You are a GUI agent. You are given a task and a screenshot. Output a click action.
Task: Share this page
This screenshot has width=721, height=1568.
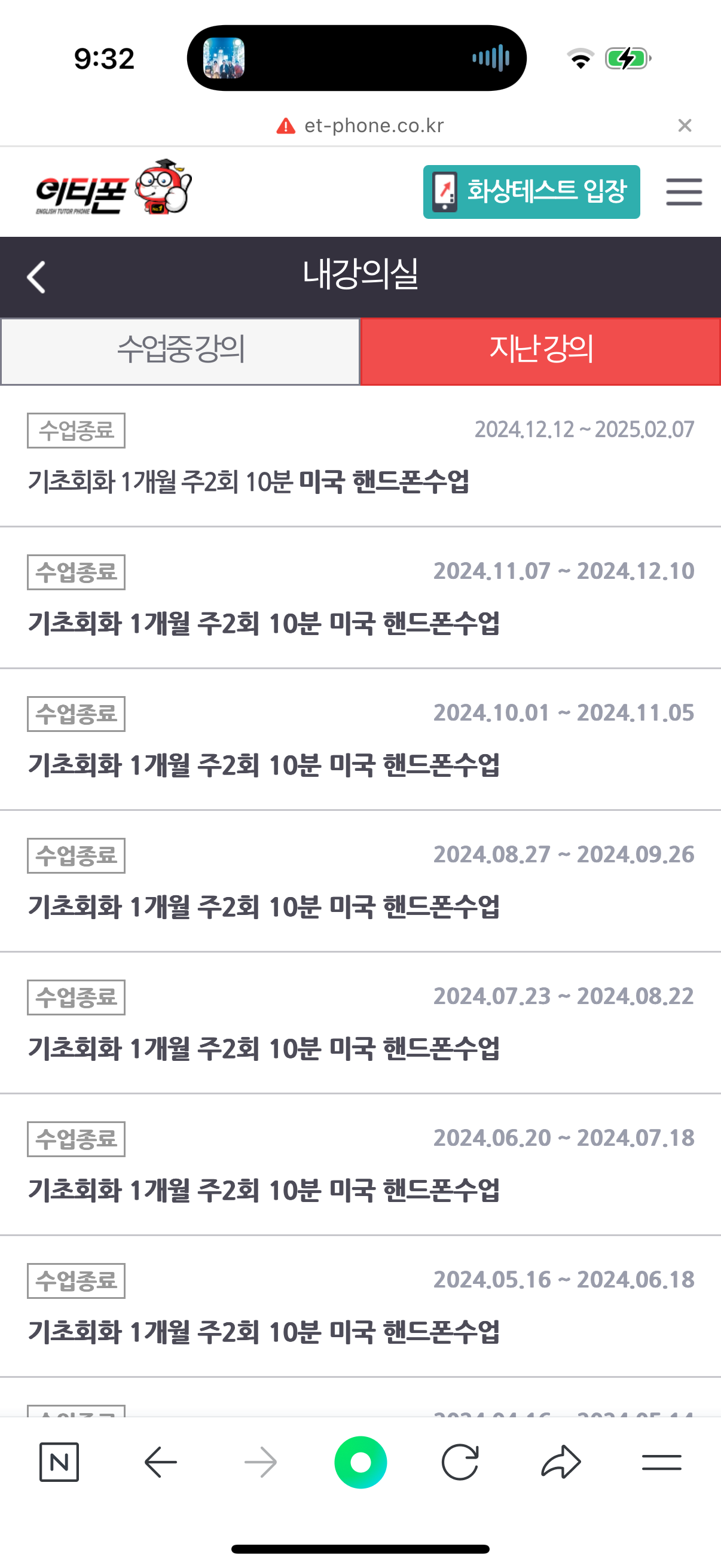tap(560, 1462)
